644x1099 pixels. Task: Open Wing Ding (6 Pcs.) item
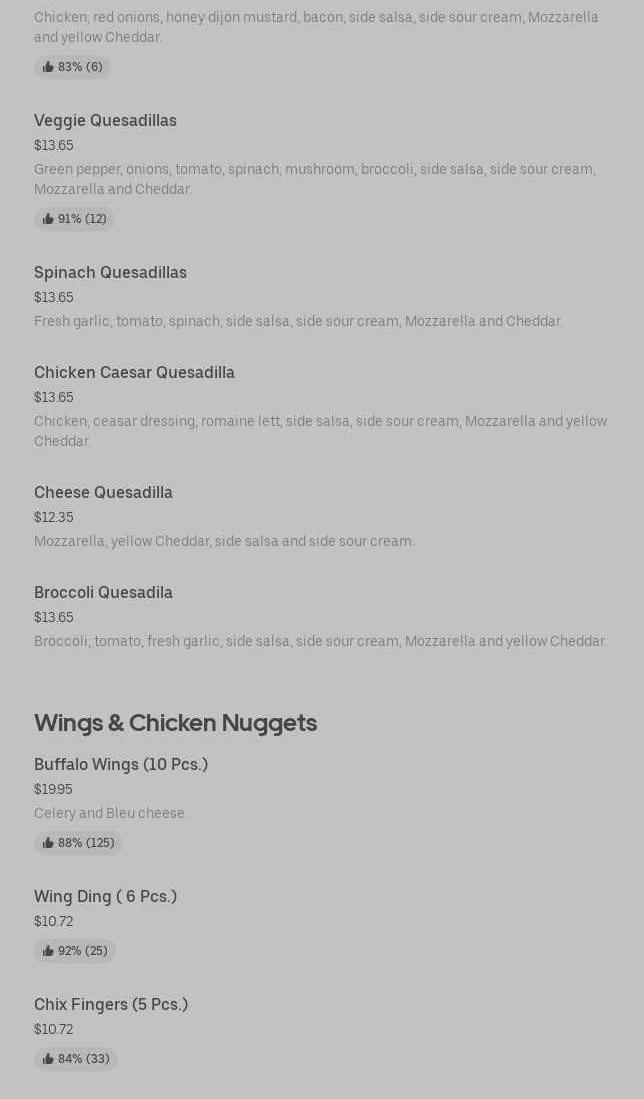pyautogui.click(x=105, y=896)
